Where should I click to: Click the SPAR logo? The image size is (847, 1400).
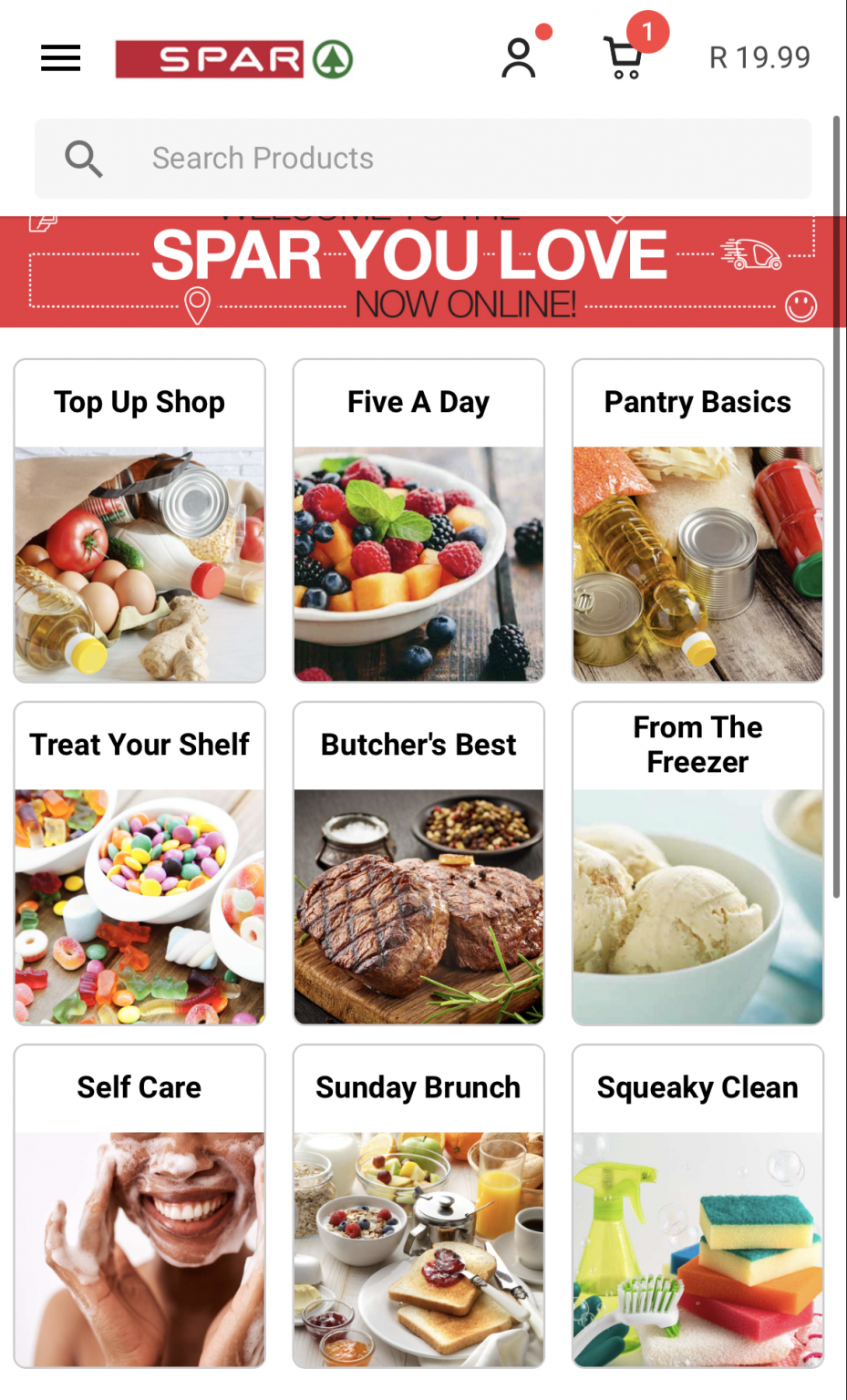(x=210, y=57)
